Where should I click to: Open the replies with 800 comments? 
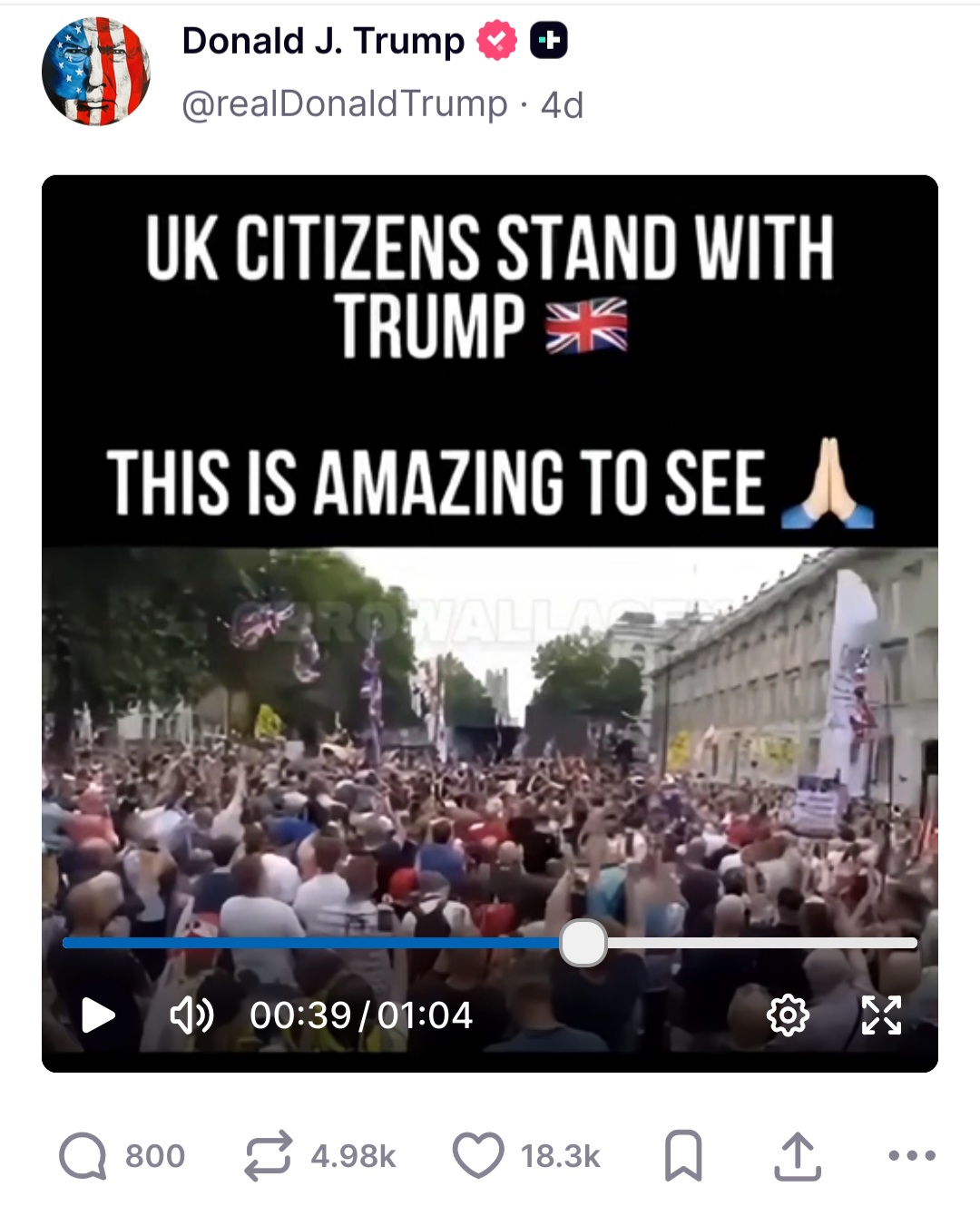click(x=83, y=1156)
